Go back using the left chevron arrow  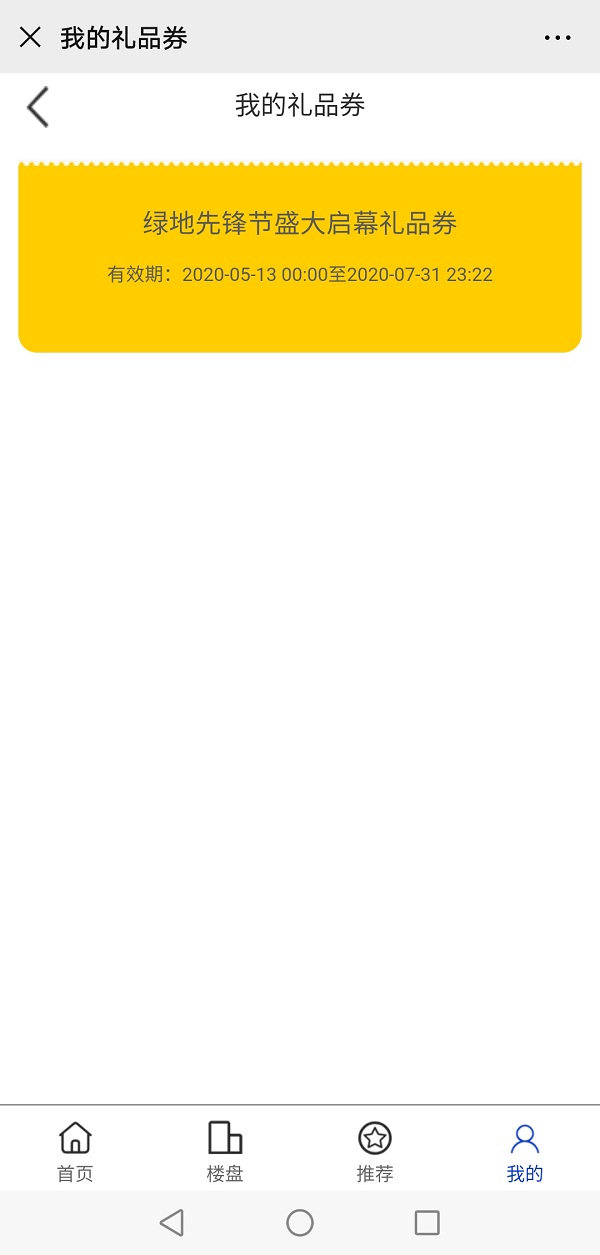pos(38,106)
